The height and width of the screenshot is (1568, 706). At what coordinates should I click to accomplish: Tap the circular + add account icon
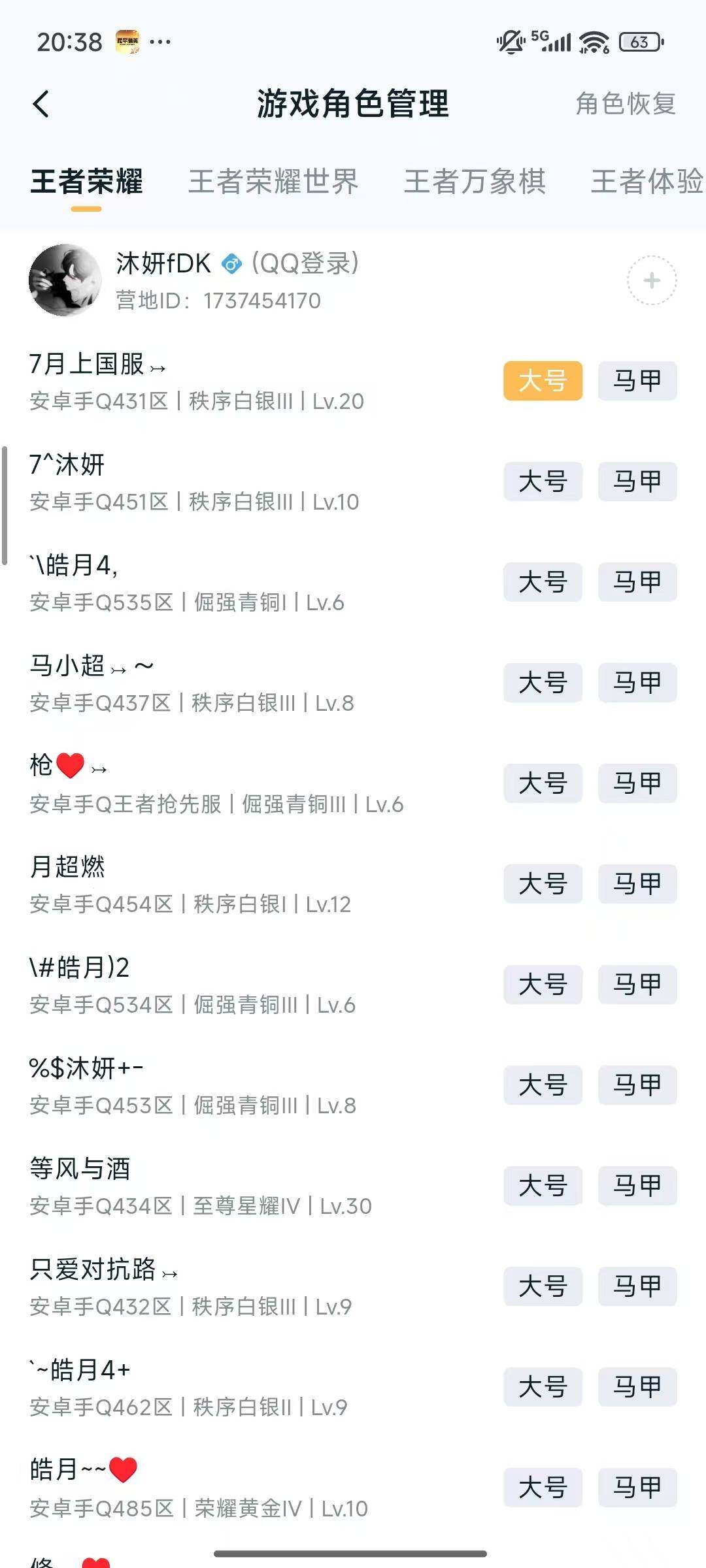650,280
